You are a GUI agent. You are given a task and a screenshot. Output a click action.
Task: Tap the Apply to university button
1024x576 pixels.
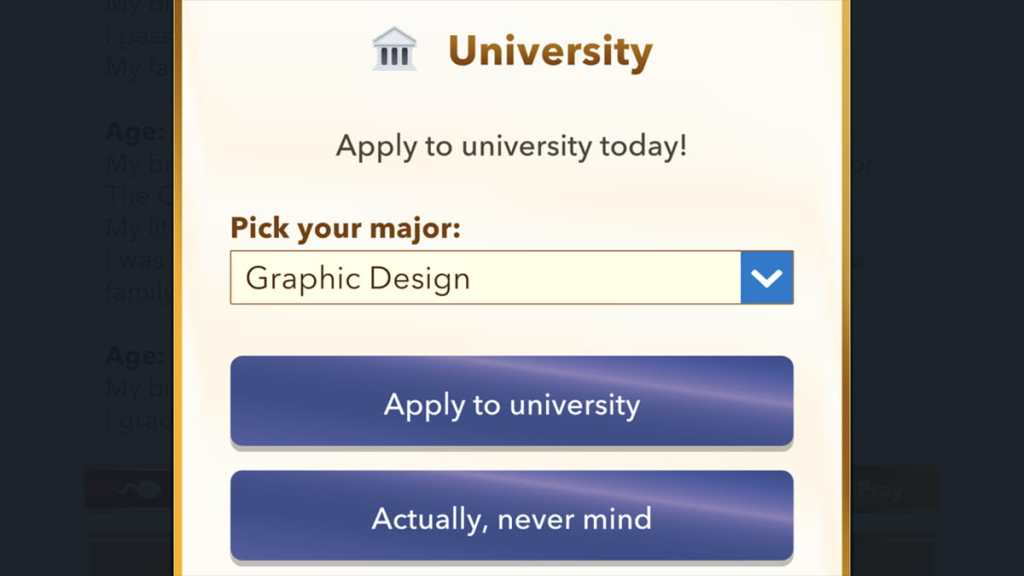click(x=511, y=402)
